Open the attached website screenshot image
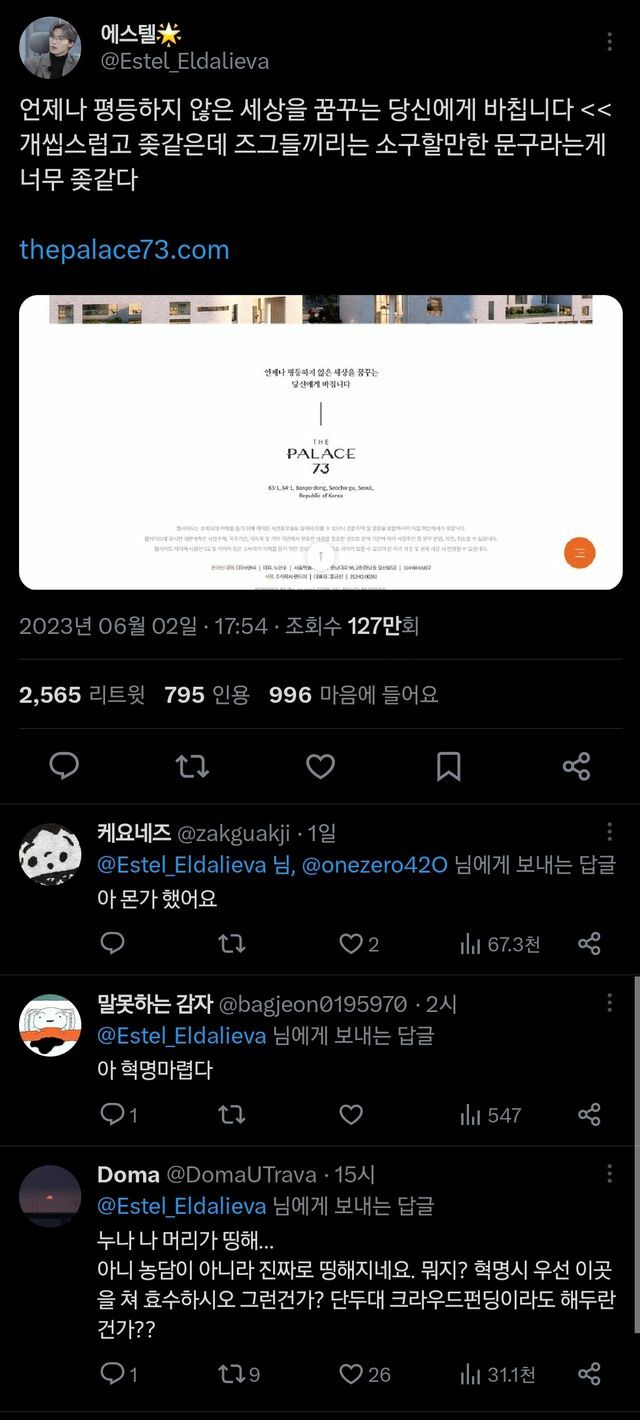The height and width of the screenshot is (1420, 640). [320, 442]
